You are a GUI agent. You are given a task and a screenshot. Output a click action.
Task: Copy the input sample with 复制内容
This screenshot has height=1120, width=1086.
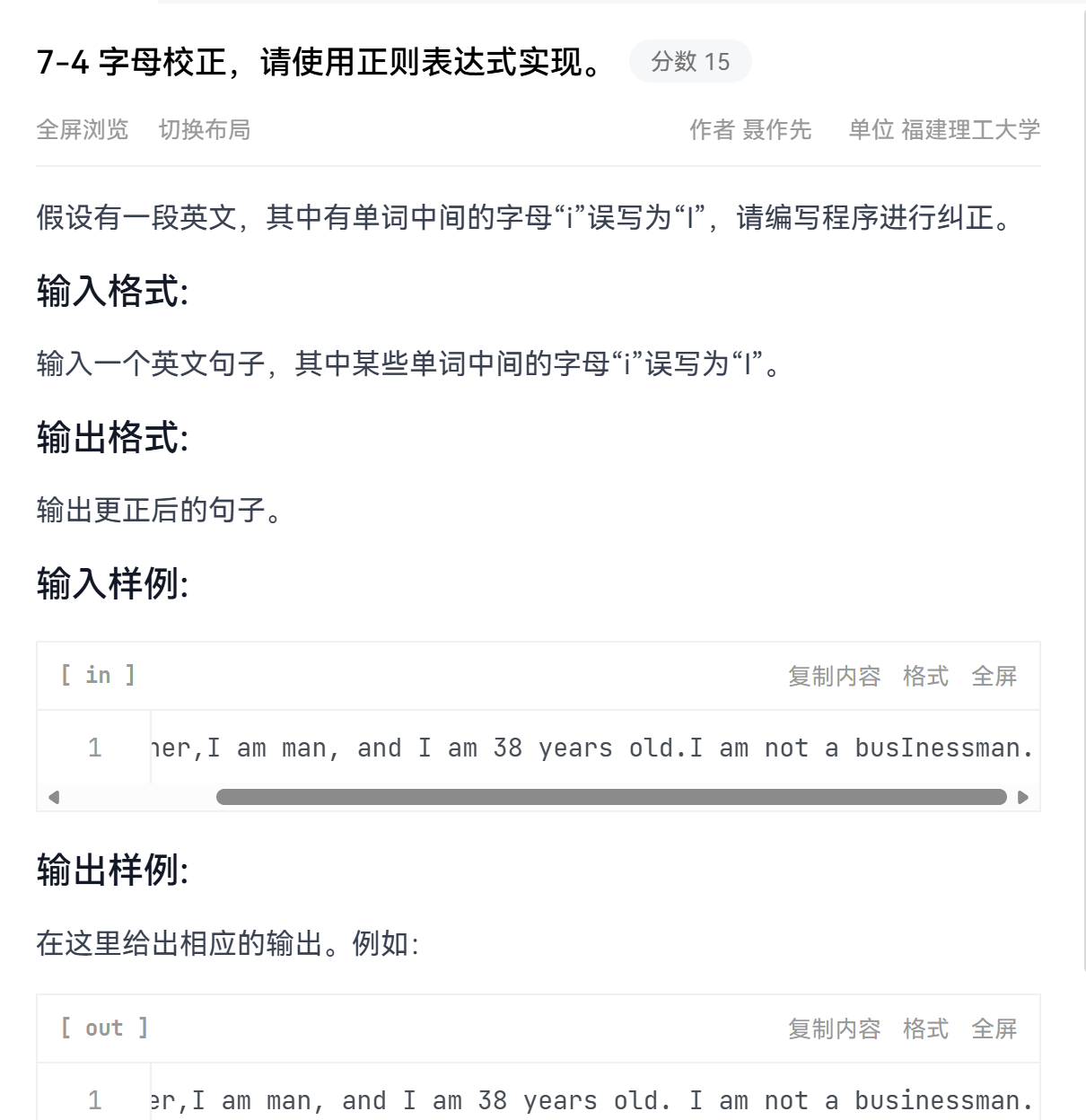pos(835,676)
